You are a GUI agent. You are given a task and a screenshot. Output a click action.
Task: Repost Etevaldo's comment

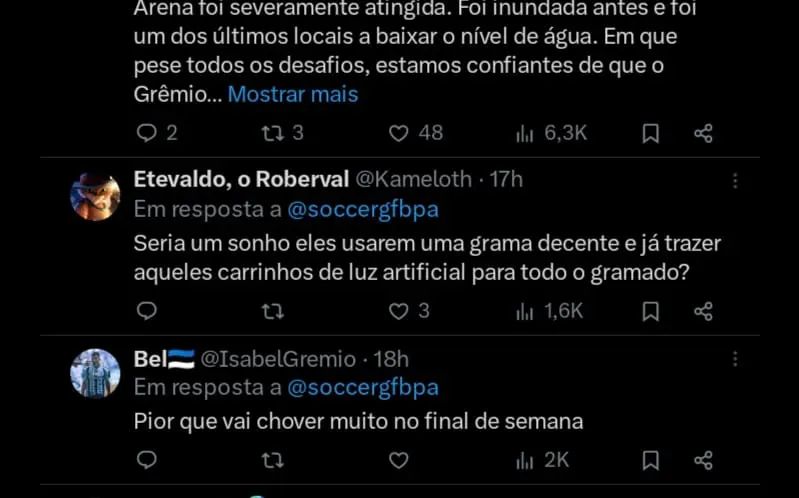(272, 311)
